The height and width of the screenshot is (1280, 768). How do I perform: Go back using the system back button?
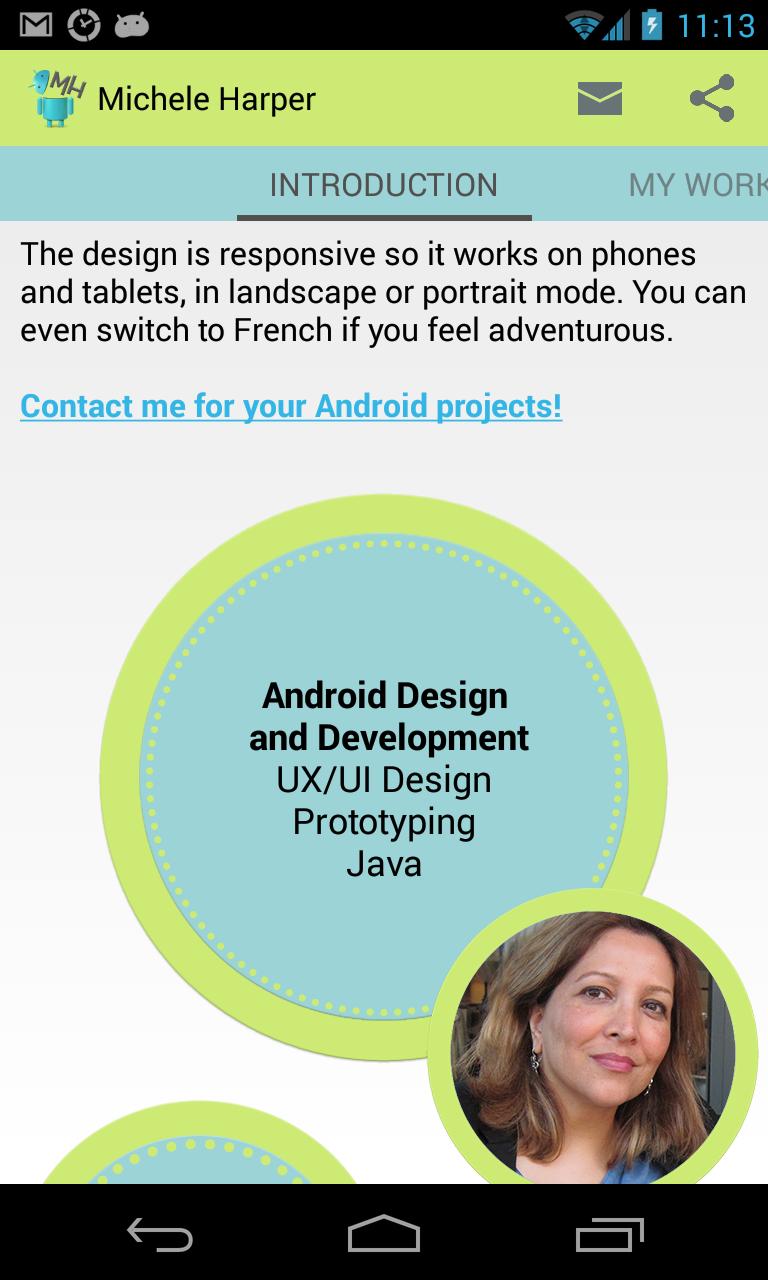click(x=160, y=1234)
